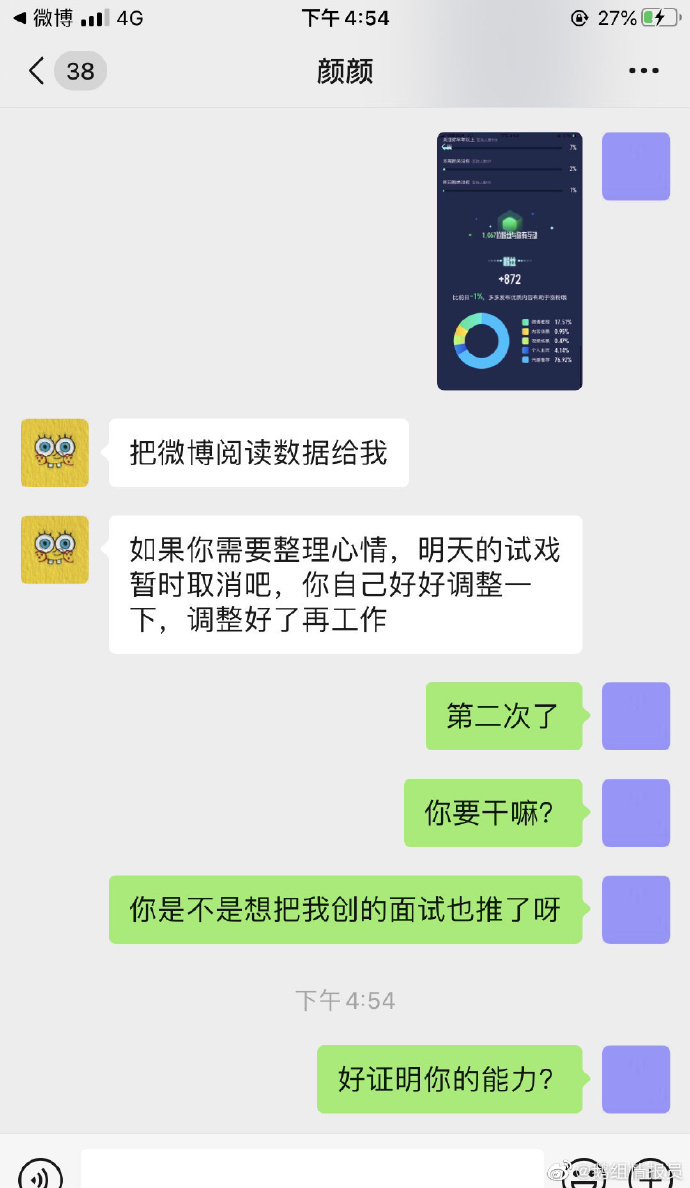Viewport: 690px width, 1188px height.
Task: Open the sender avatar next to 第二次了
Action: point(635,716)
